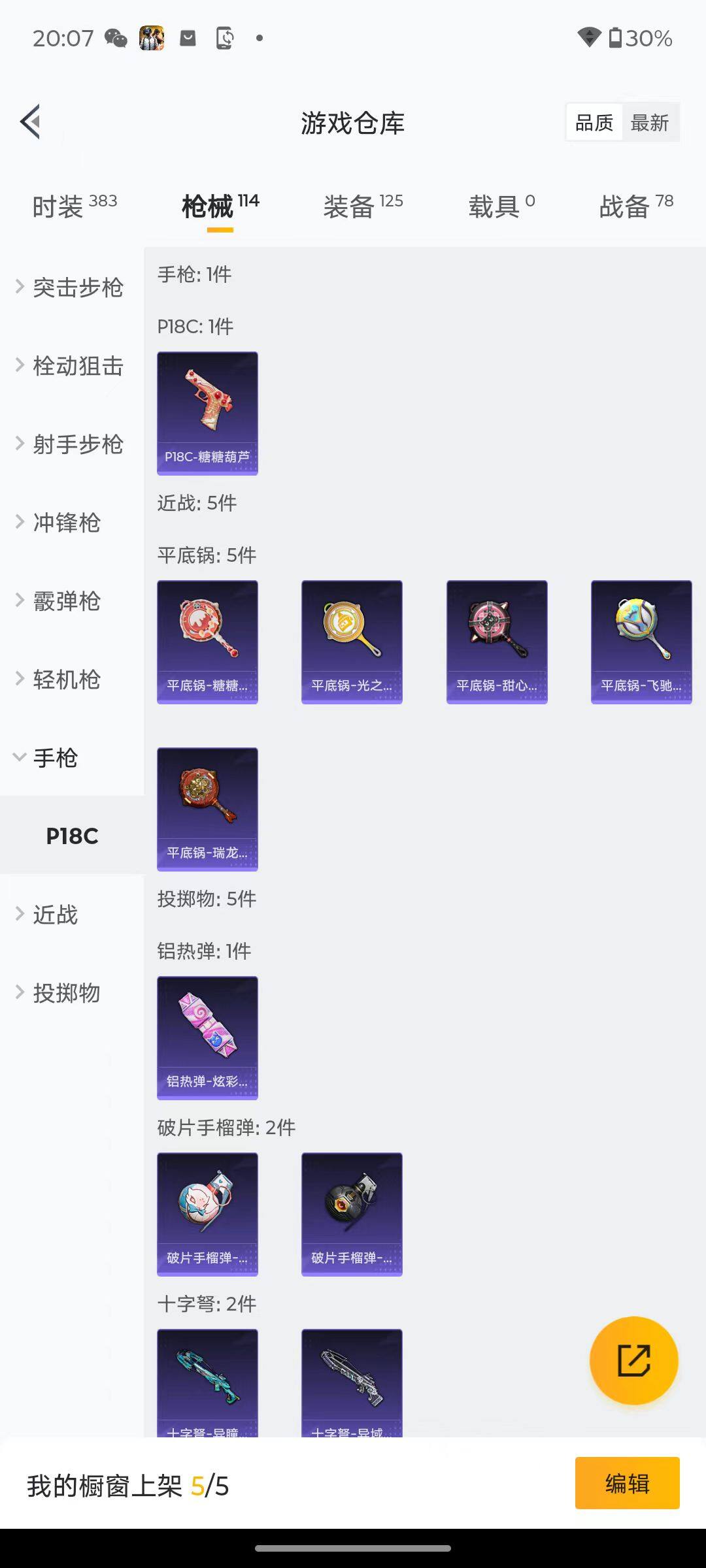Tap the orange share floating button
The width and height of the screenshot is (706, 1568).
(x=633, y=1361)
